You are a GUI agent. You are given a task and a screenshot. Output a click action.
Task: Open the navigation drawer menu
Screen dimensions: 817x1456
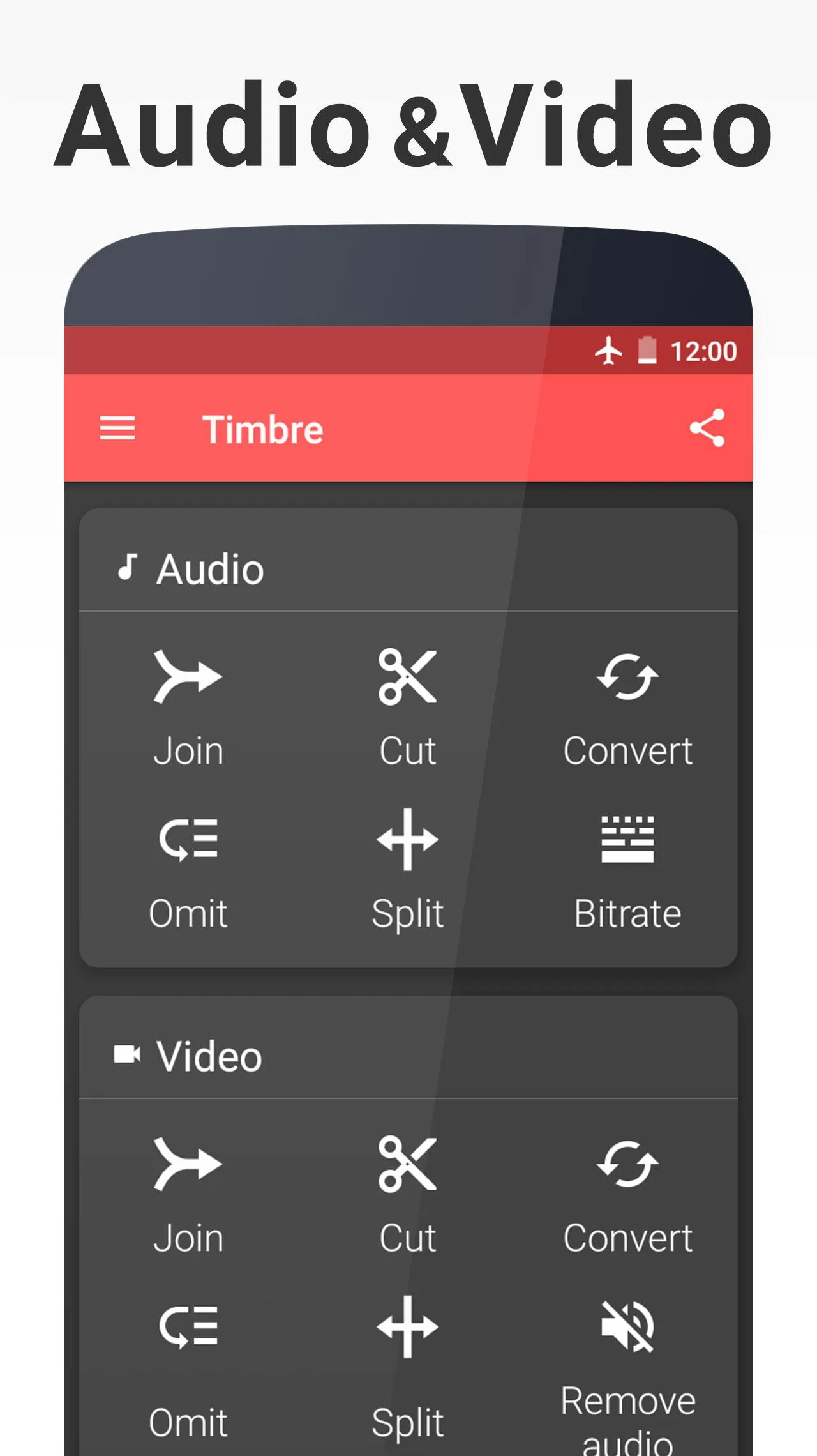pos(117,429)
